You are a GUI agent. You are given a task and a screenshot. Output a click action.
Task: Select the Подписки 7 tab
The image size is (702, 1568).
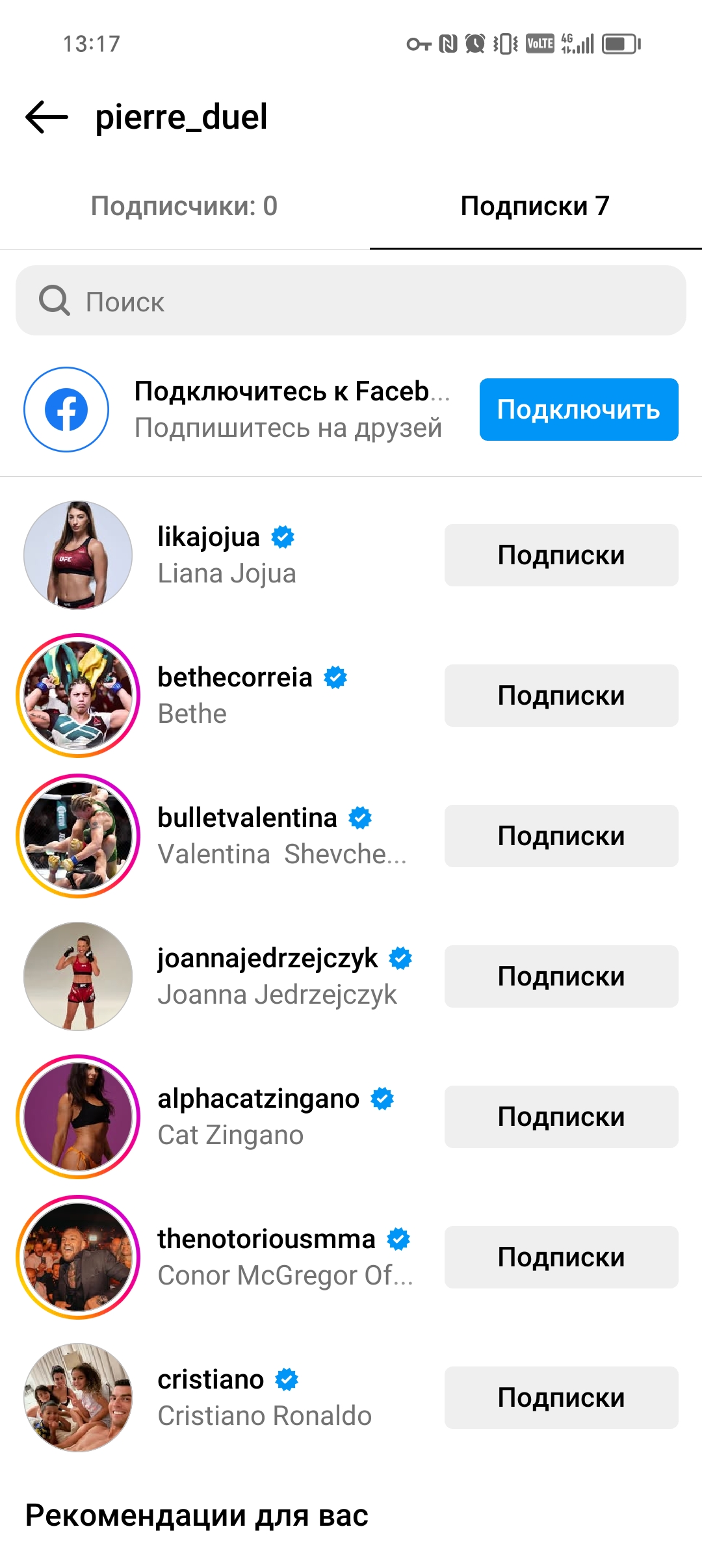click(536, 206)
